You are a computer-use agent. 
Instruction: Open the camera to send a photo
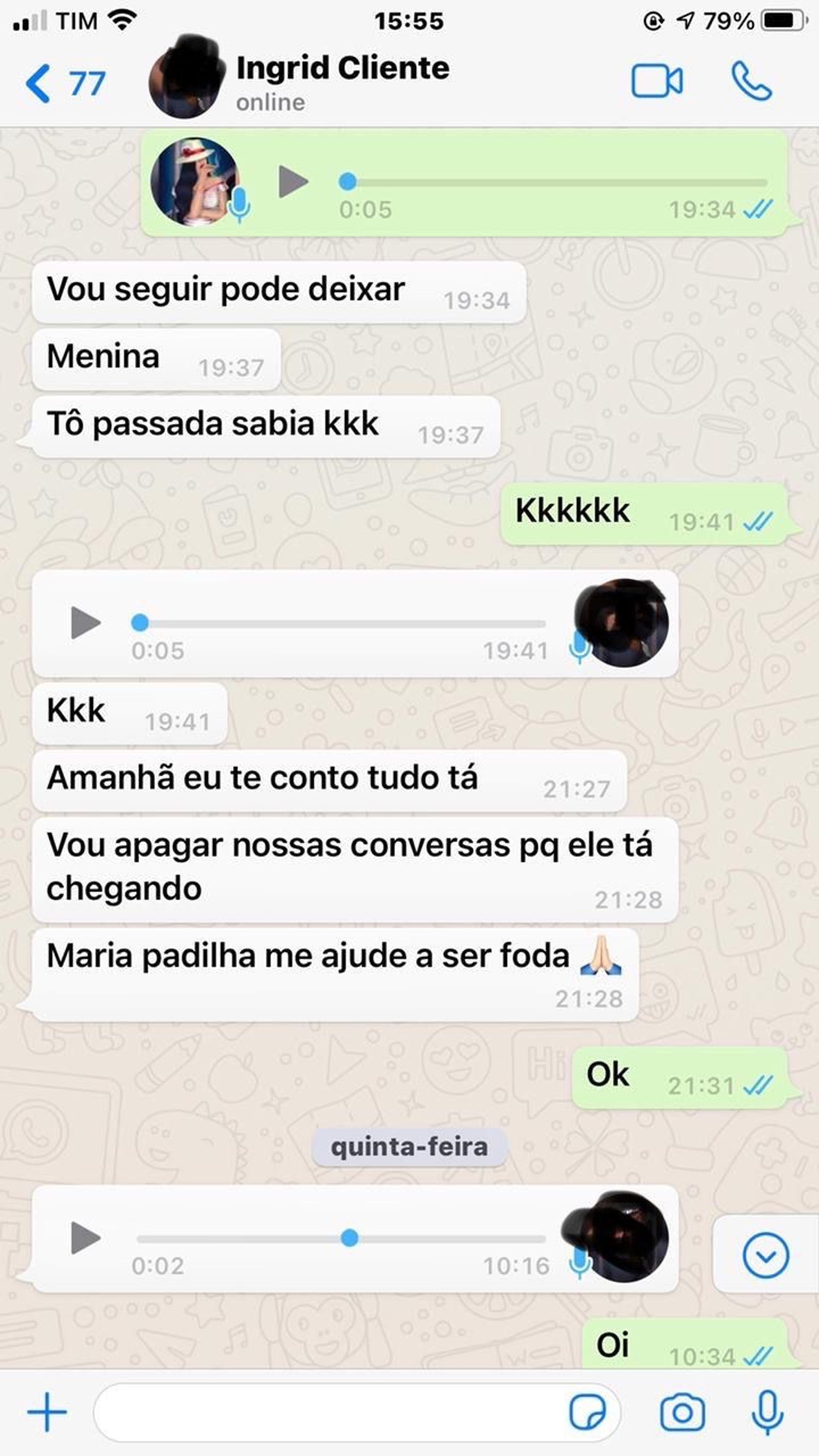(x=682, y=1412)
